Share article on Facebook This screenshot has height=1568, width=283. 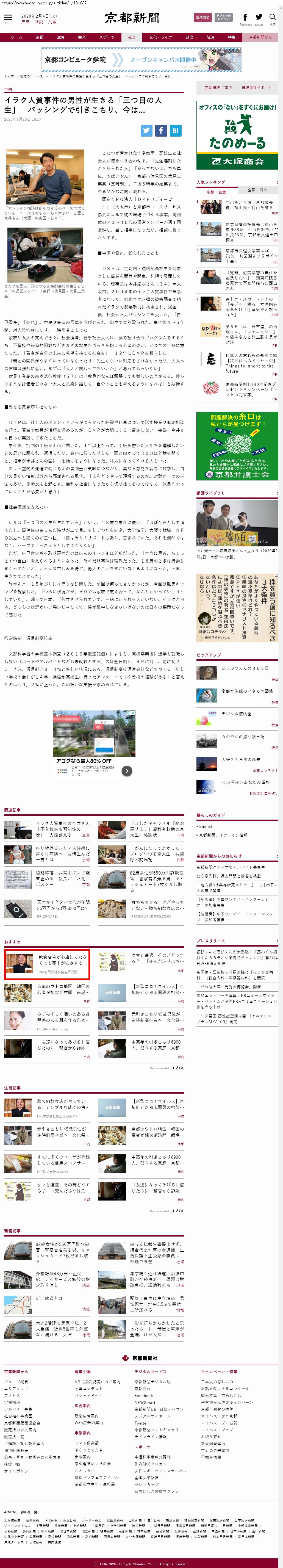pyautogui.click(x=161, y=130)
